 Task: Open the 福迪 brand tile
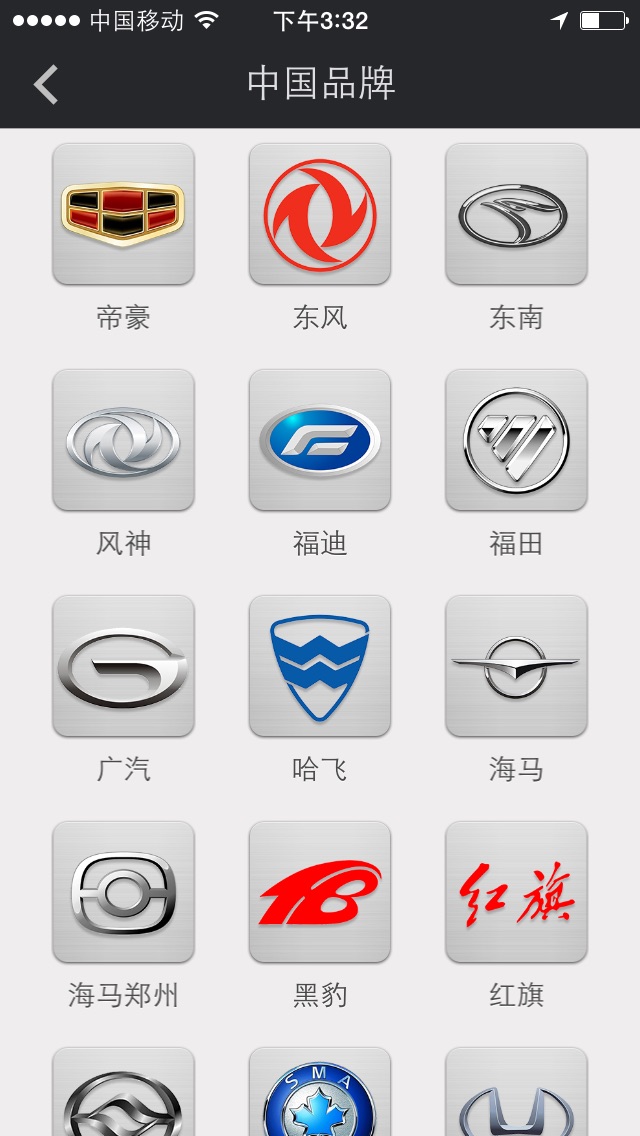[320, 440]
